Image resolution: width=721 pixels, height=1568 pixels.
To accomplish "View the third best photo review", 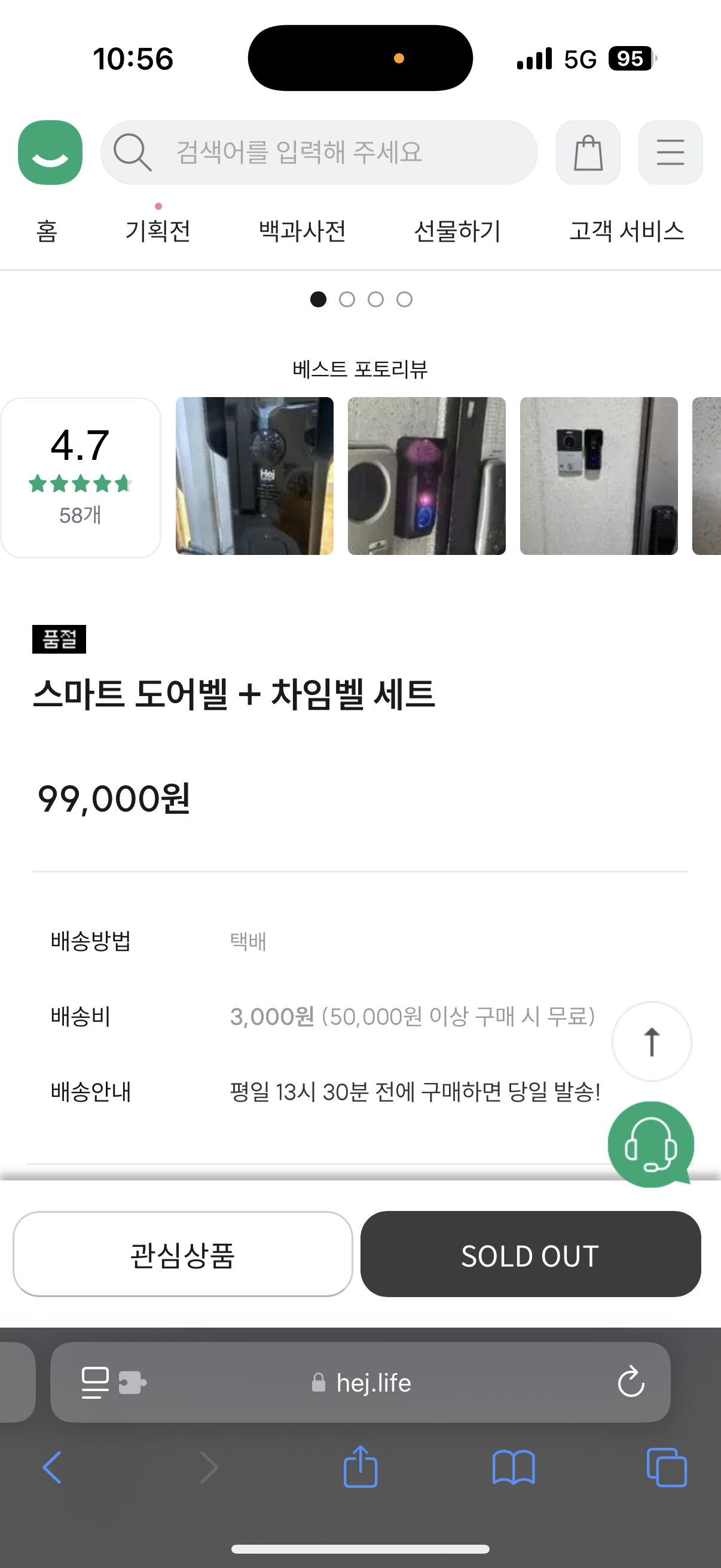I will coord(598,476).
